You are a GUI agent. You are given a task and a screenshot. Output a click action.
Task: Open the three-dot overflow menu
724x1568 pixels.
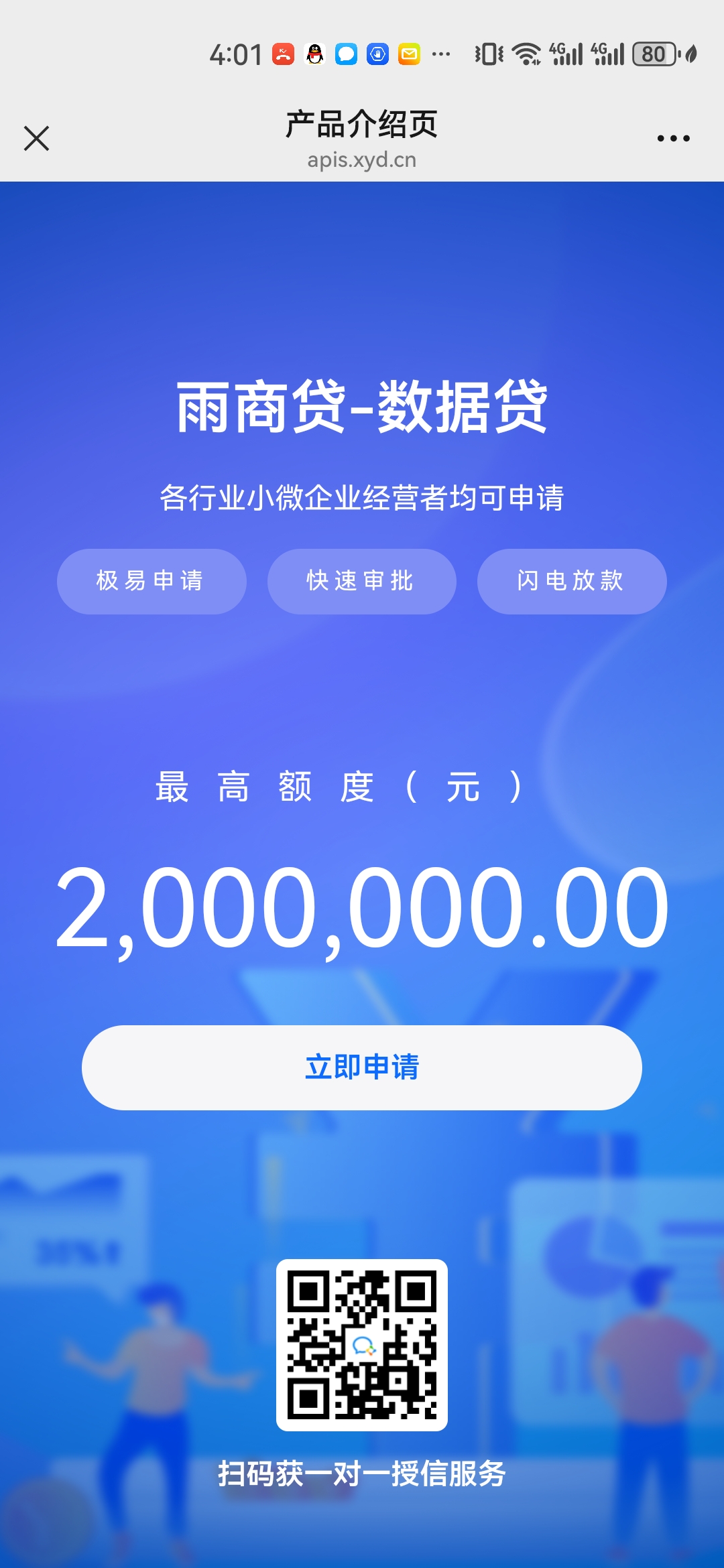(x=673, y=139)
